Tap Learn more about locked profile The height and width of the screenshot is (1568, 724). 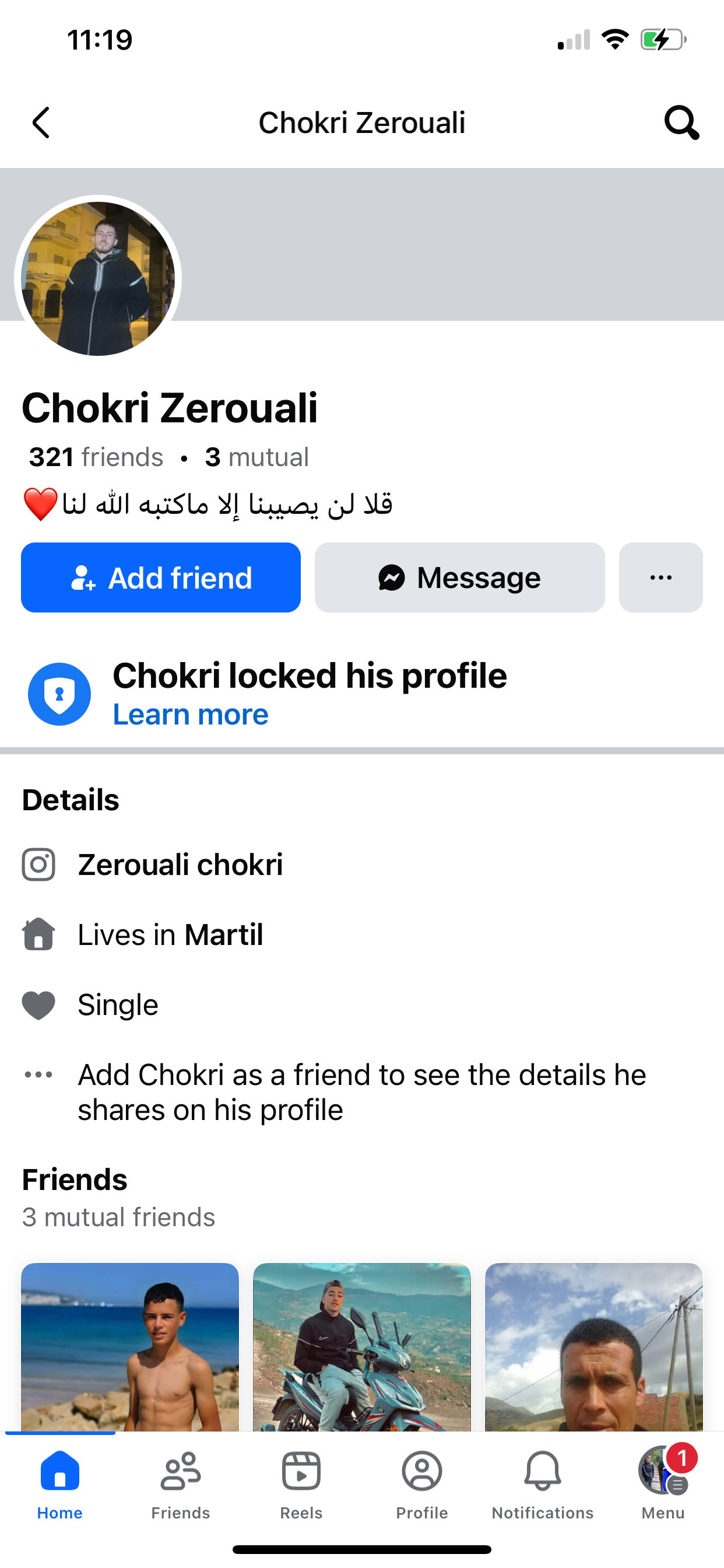pyautogui.click(x=191, y=714)
